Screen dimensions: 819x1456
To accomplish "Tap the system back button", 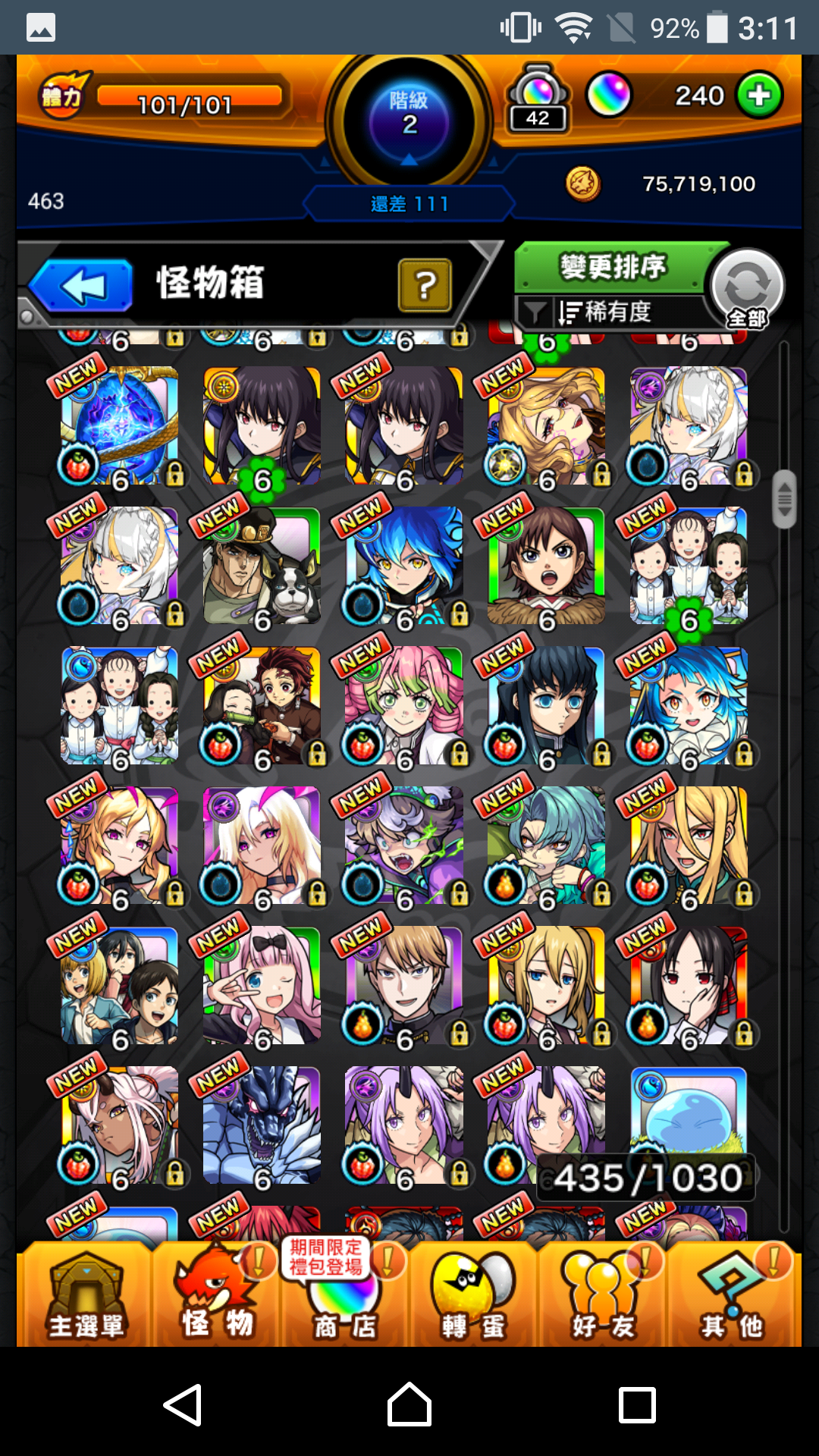I will pyautogui.click(x=183, y=1404).
